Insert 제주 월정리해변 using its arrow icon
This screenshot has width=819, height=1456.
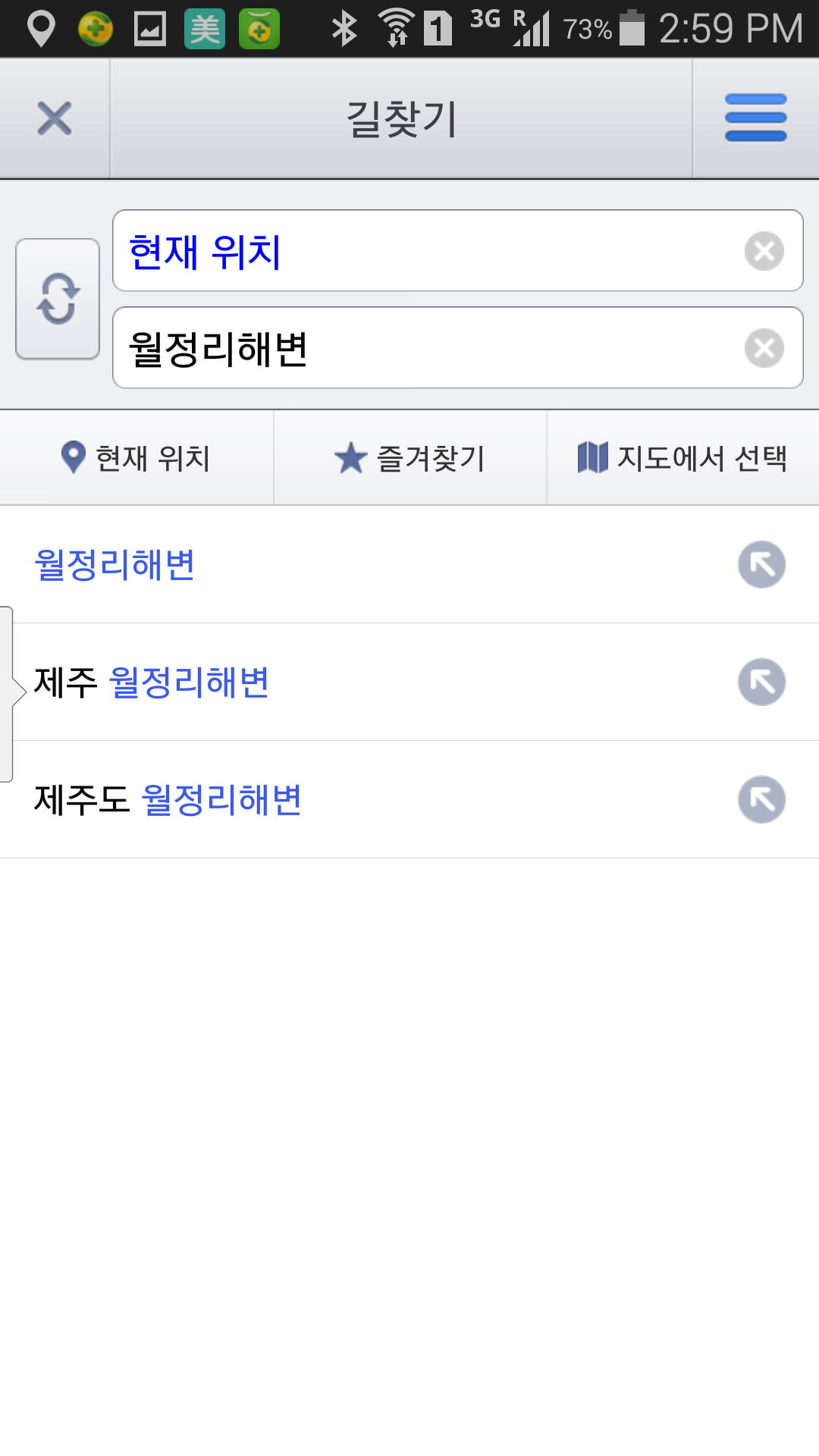coord(761,682)
